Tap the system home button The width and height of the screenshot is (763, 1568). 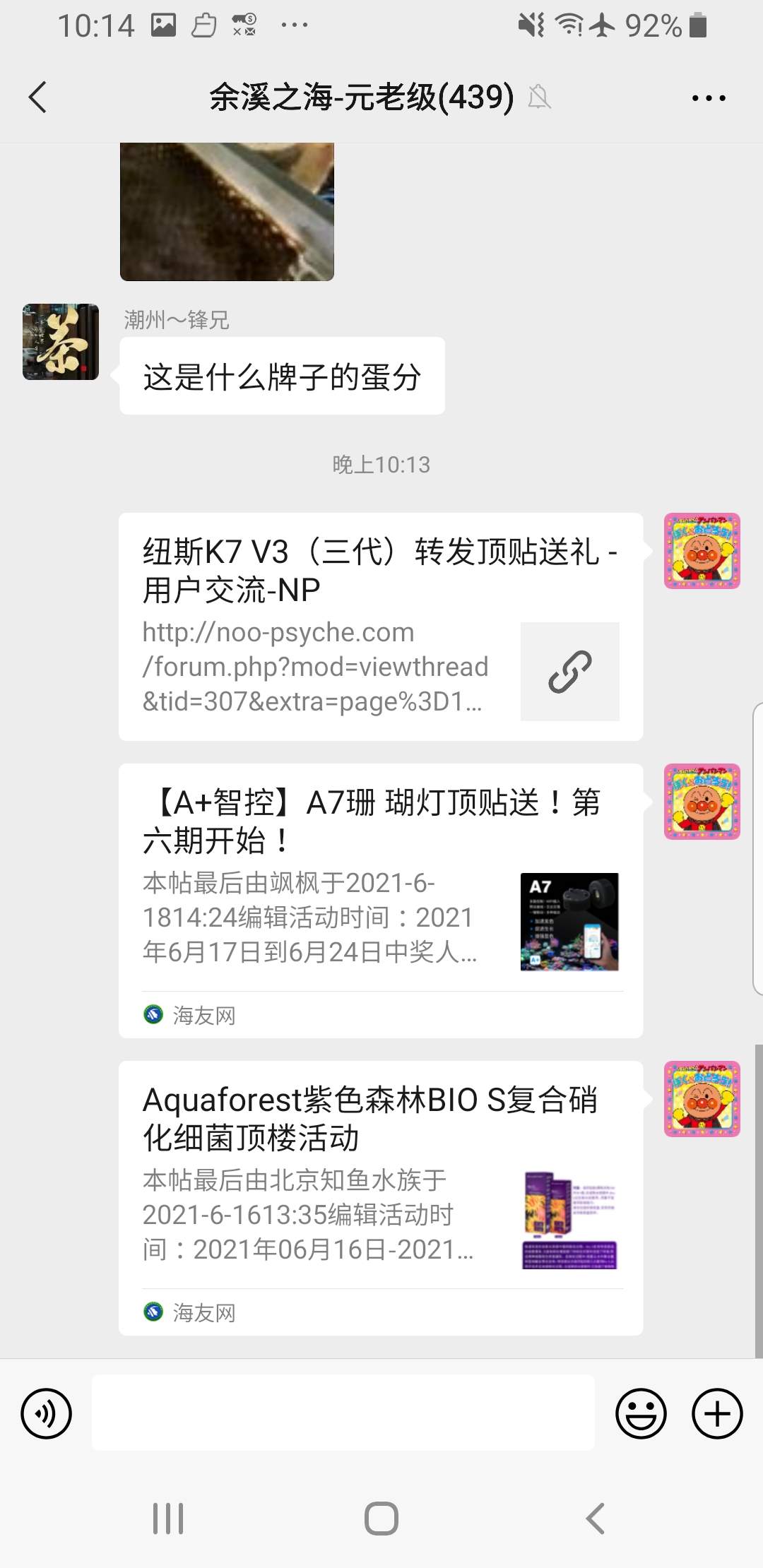point(381,1519)
